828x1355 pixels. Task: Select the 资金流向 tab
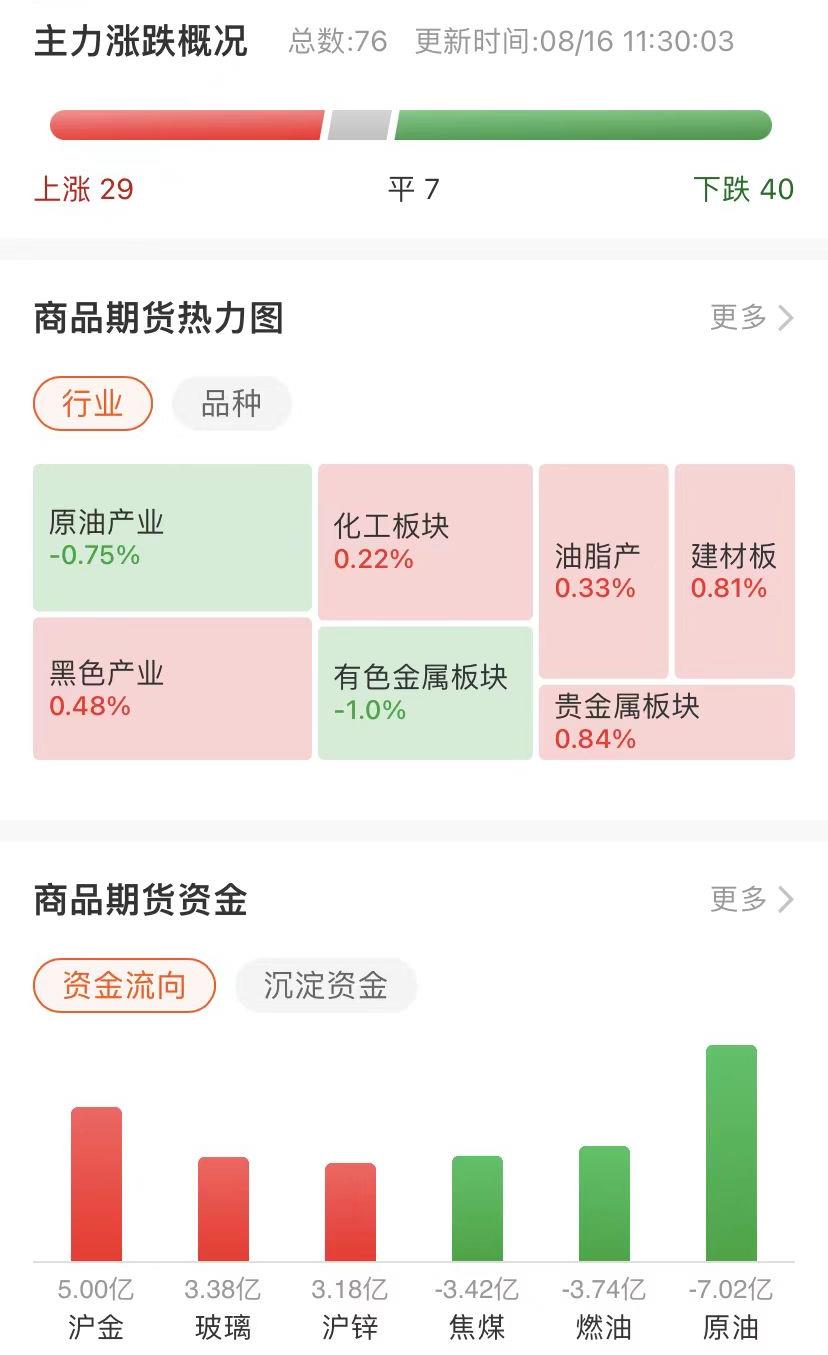tap(124, 986)
